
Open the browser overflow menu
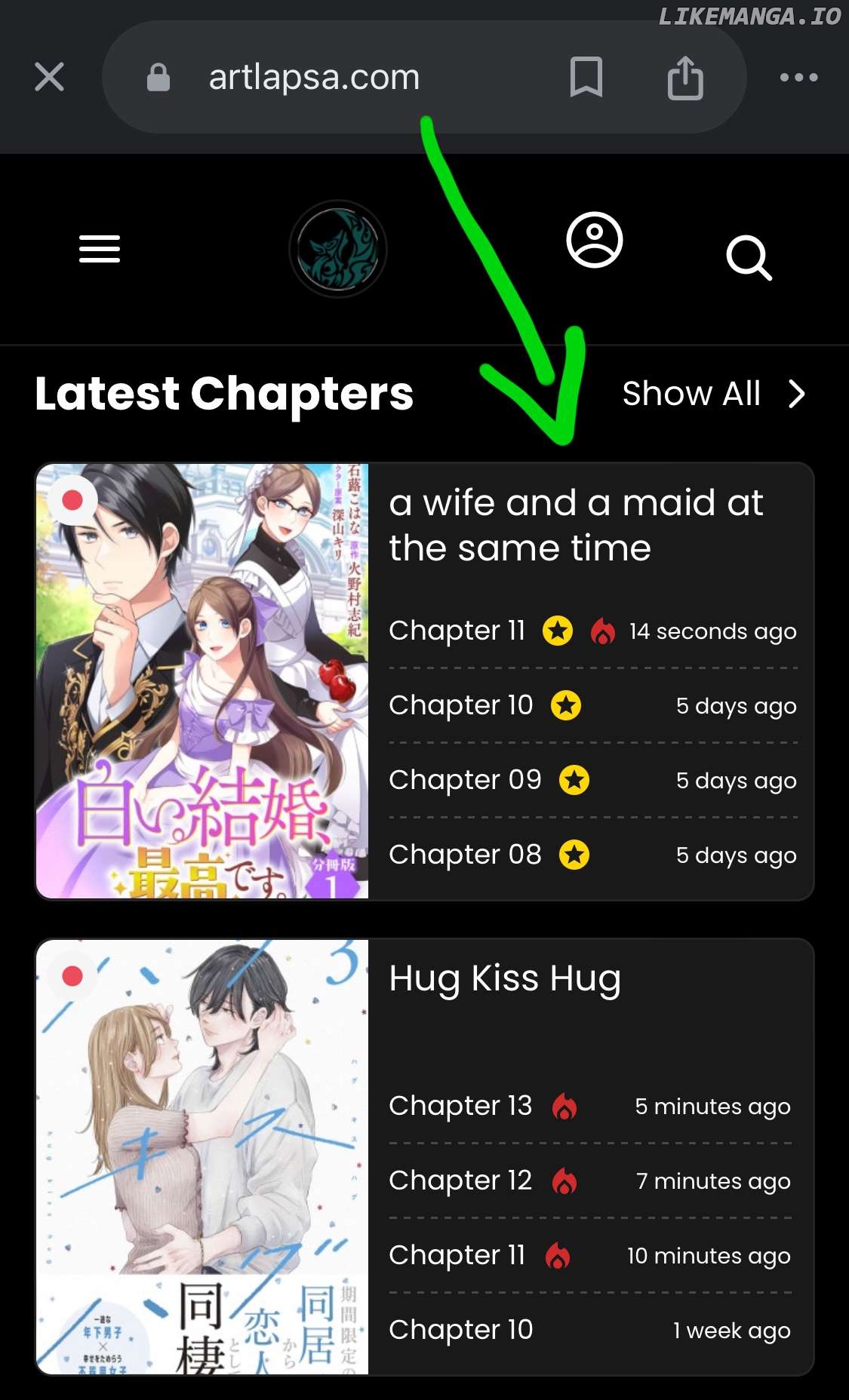799,77
